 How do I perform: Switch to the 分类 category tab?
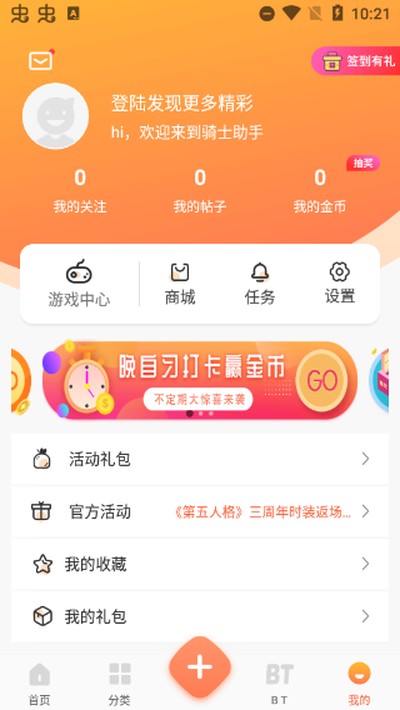pyautogui.click(x=120, y=683)
